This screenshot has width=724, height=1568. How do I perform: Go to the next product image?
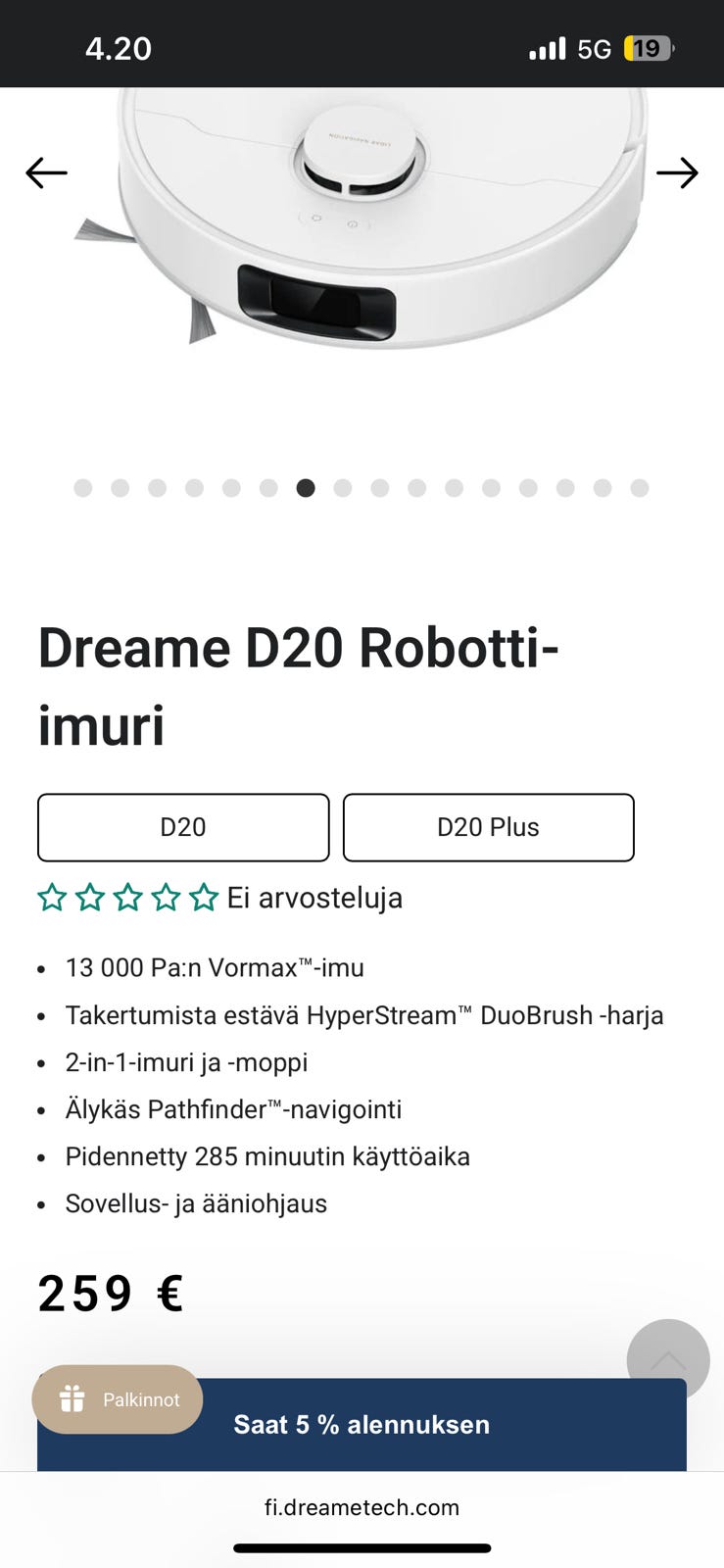click(x=677, y=173)
